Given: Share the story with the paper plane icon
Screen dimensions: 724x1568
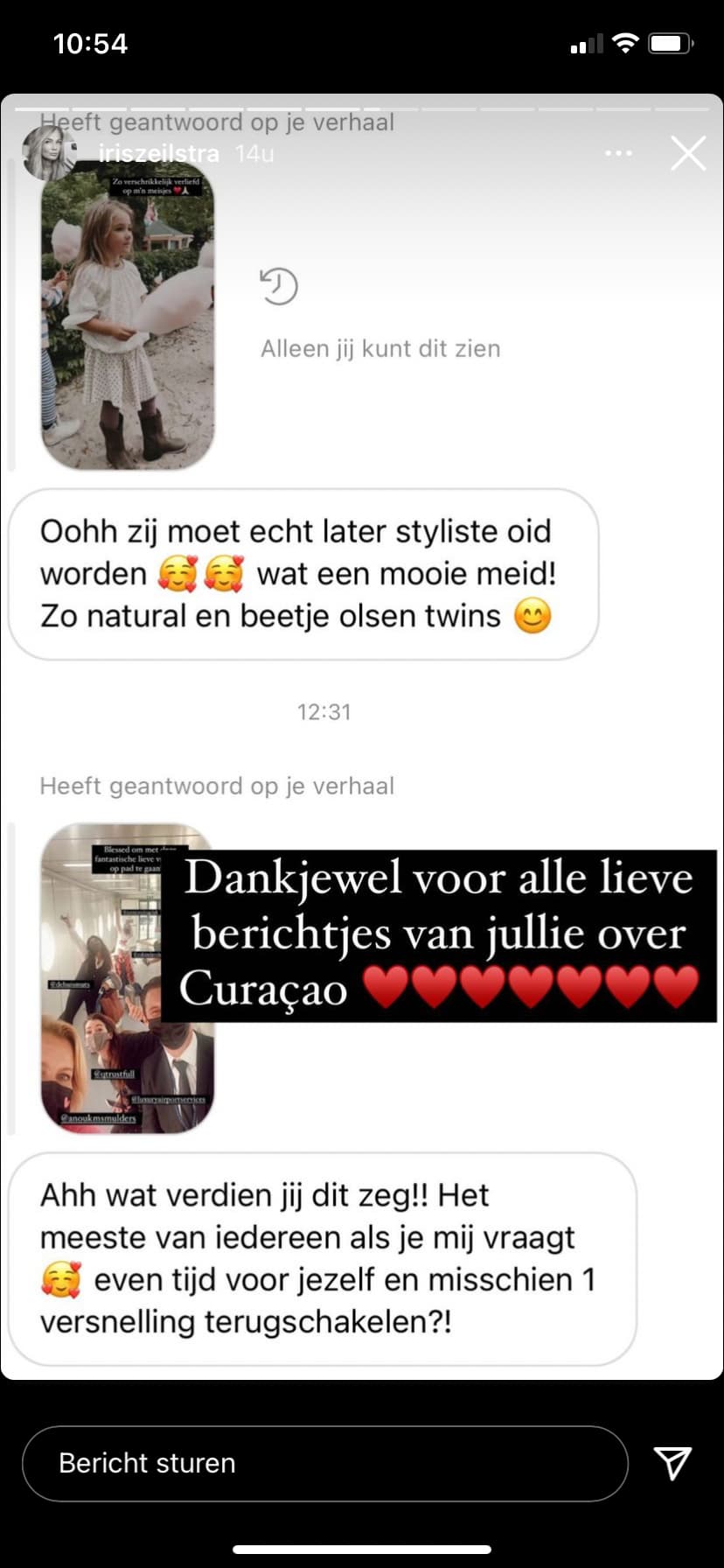Looking at the screenshot, I should 672,1463.
